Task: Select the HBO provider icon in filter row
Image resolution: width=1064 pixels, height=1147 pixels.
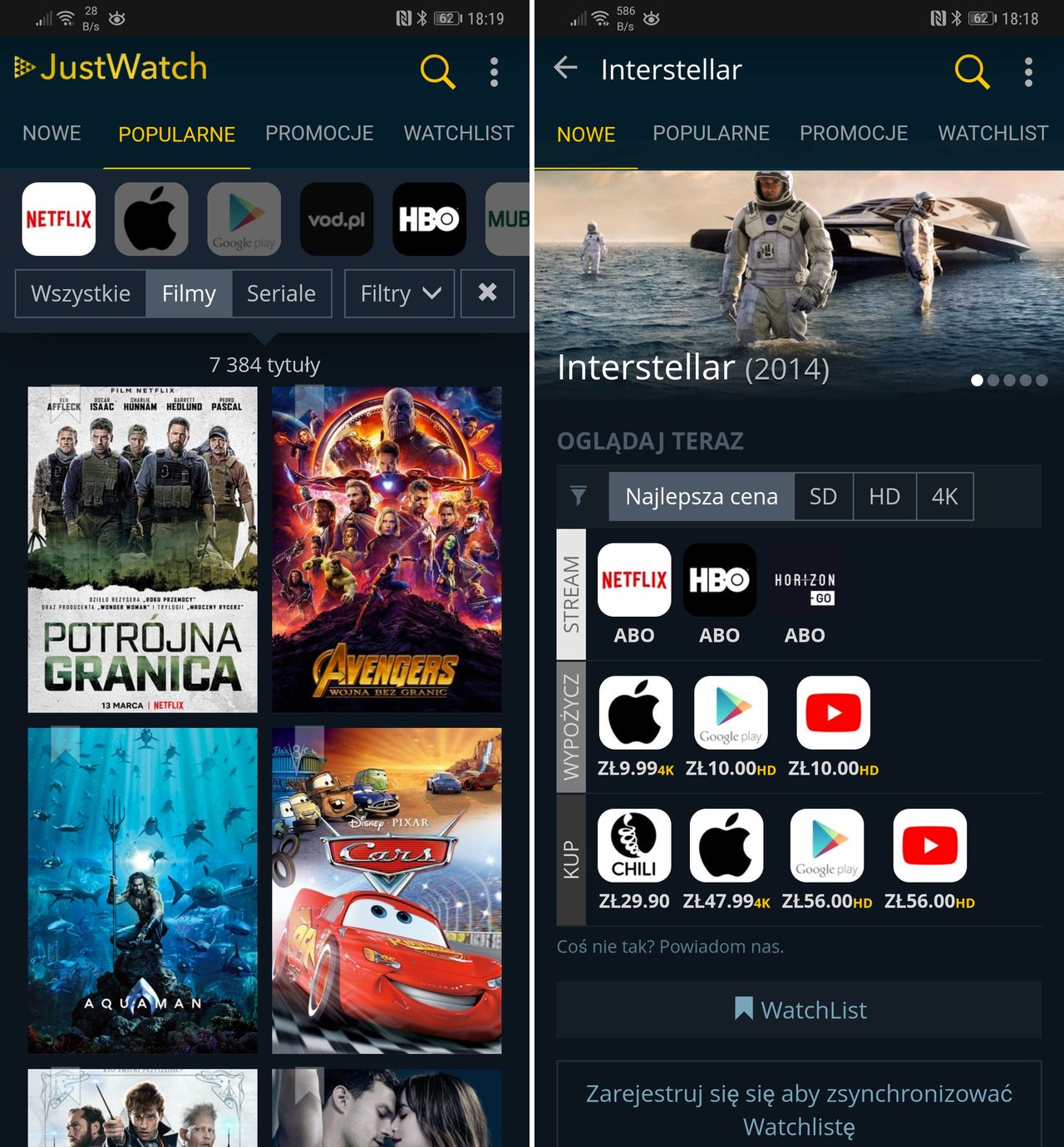Action: click(x=429, y=219)
